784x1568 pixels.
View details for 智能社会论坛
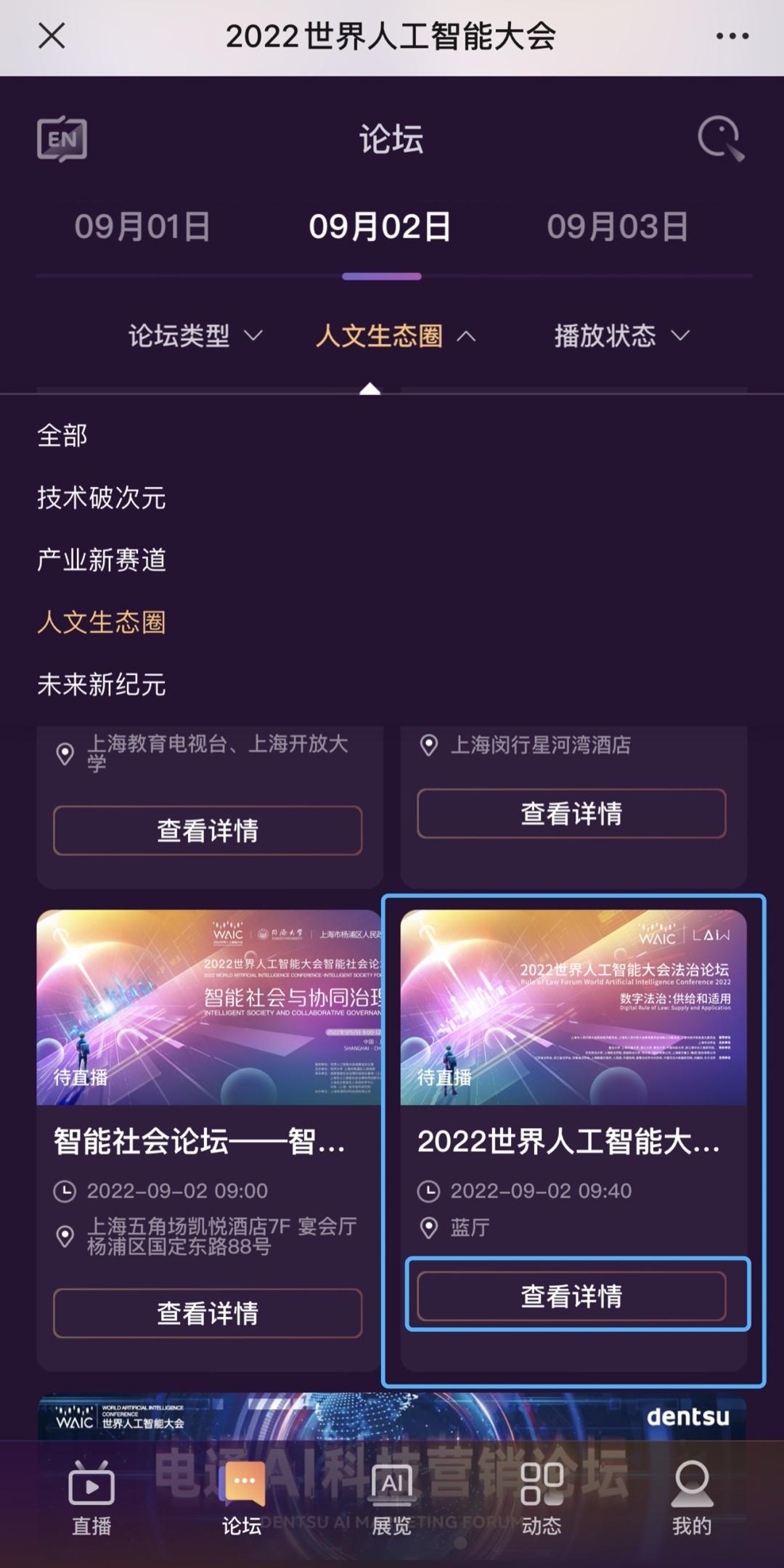pyautogui.click(x=208, y=1313)
